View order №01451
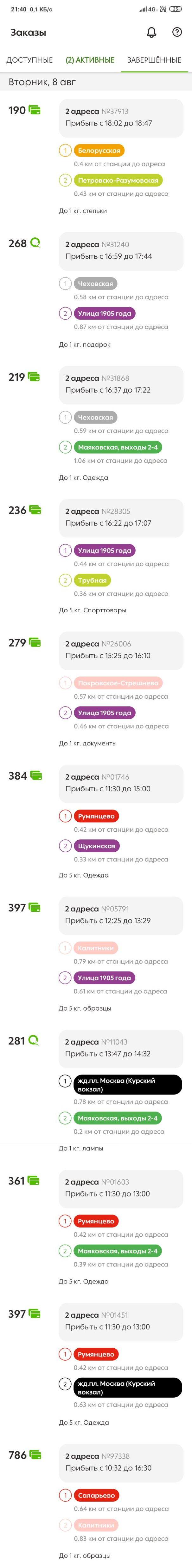192x1568 pixels. 121,1321
